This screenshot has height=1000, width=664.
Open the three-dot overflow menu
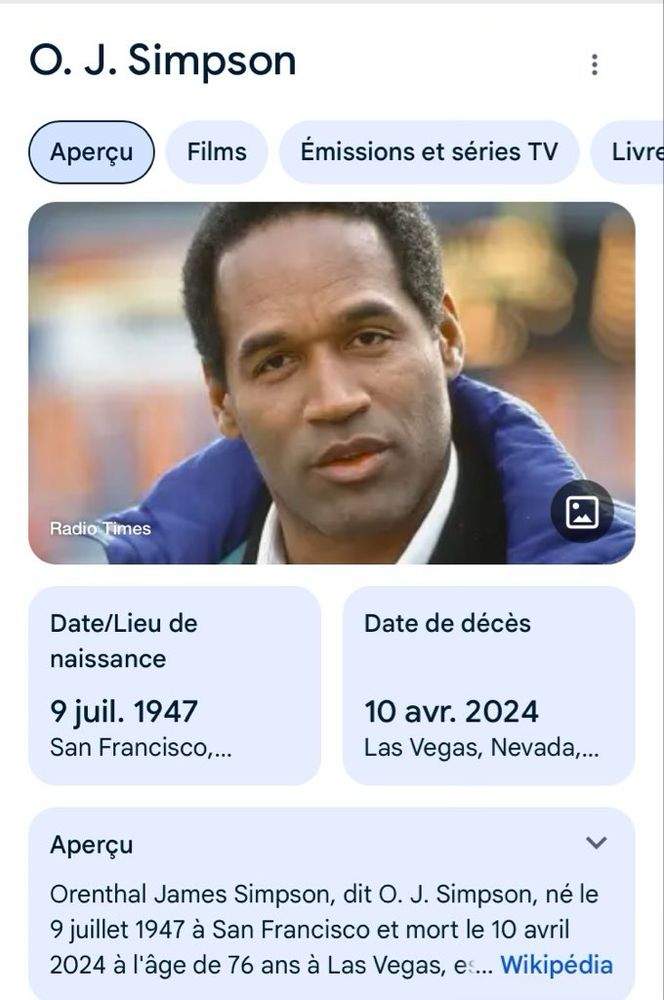[594, 65]
